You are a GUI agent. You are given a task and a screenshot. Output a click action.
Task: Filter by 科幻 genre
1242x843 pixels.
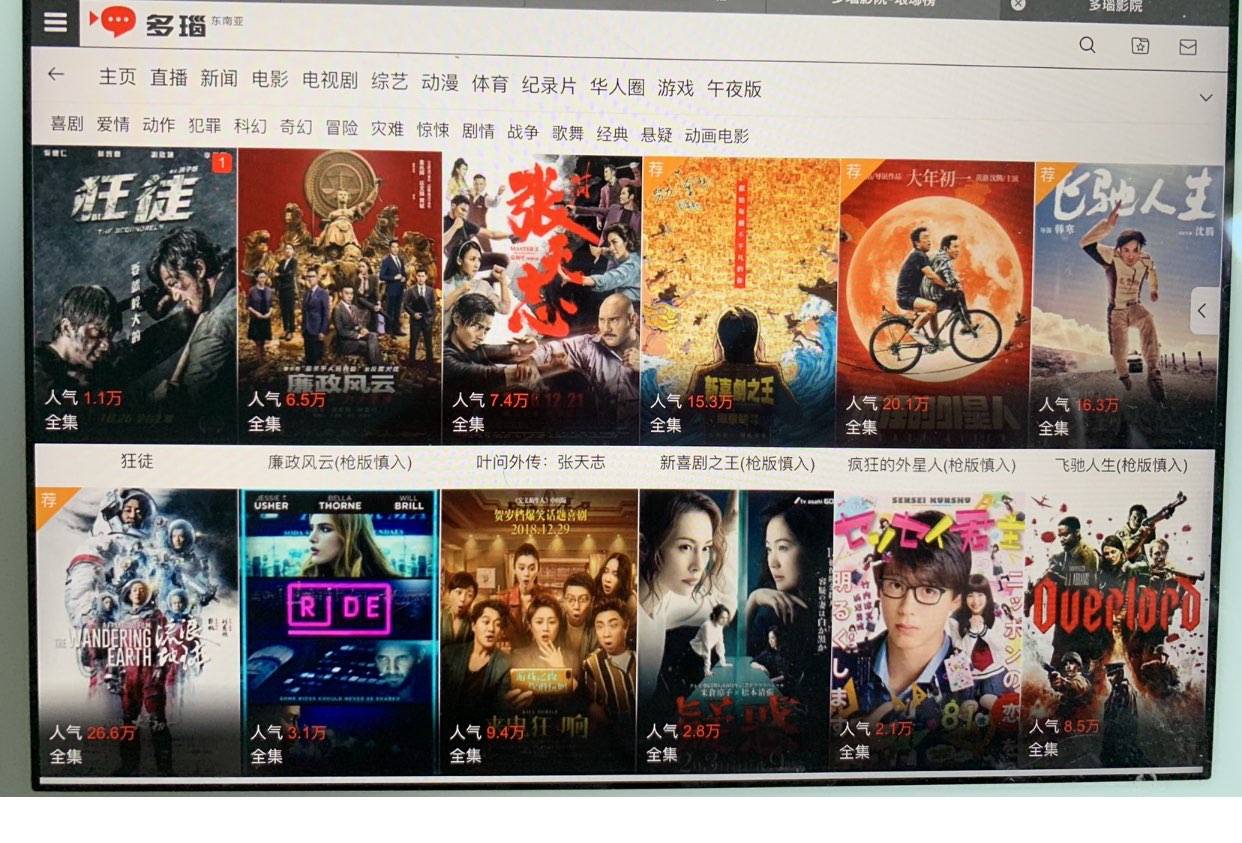(x=250, y=126)
